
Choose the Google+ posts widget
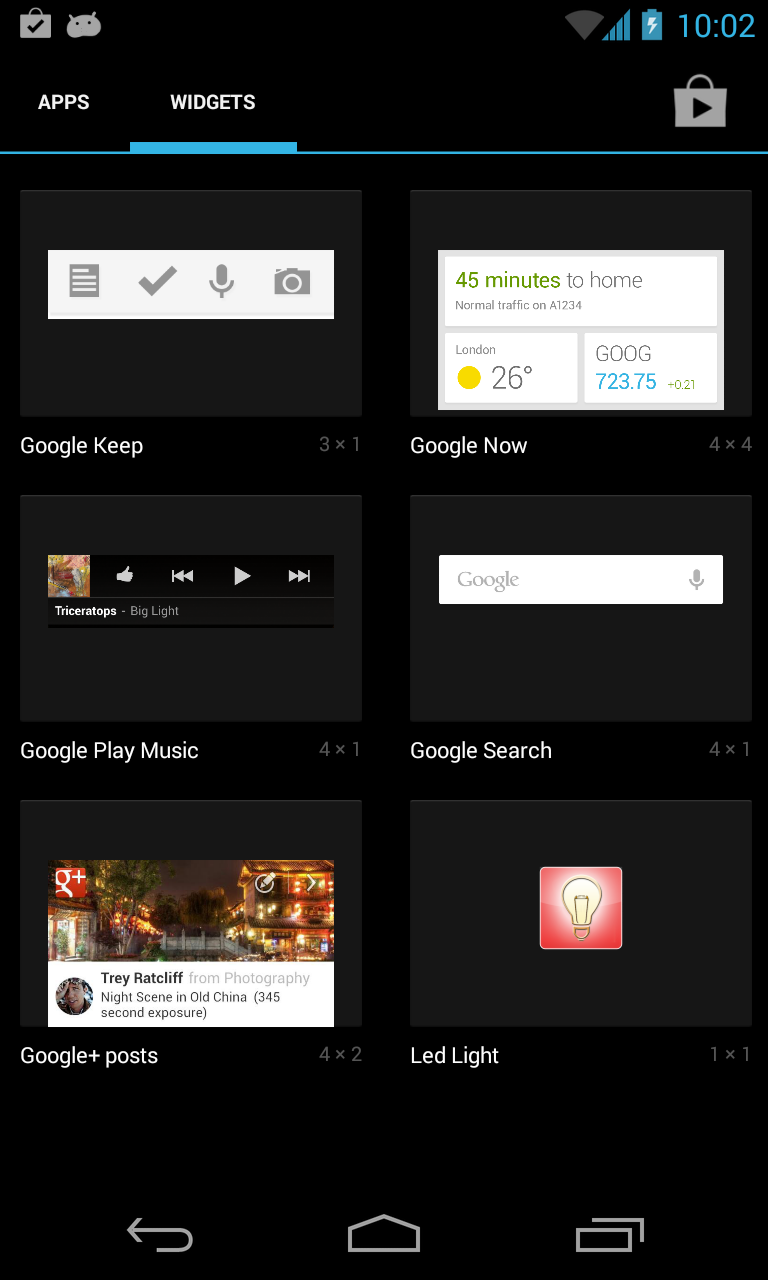(x=191, y=913)
